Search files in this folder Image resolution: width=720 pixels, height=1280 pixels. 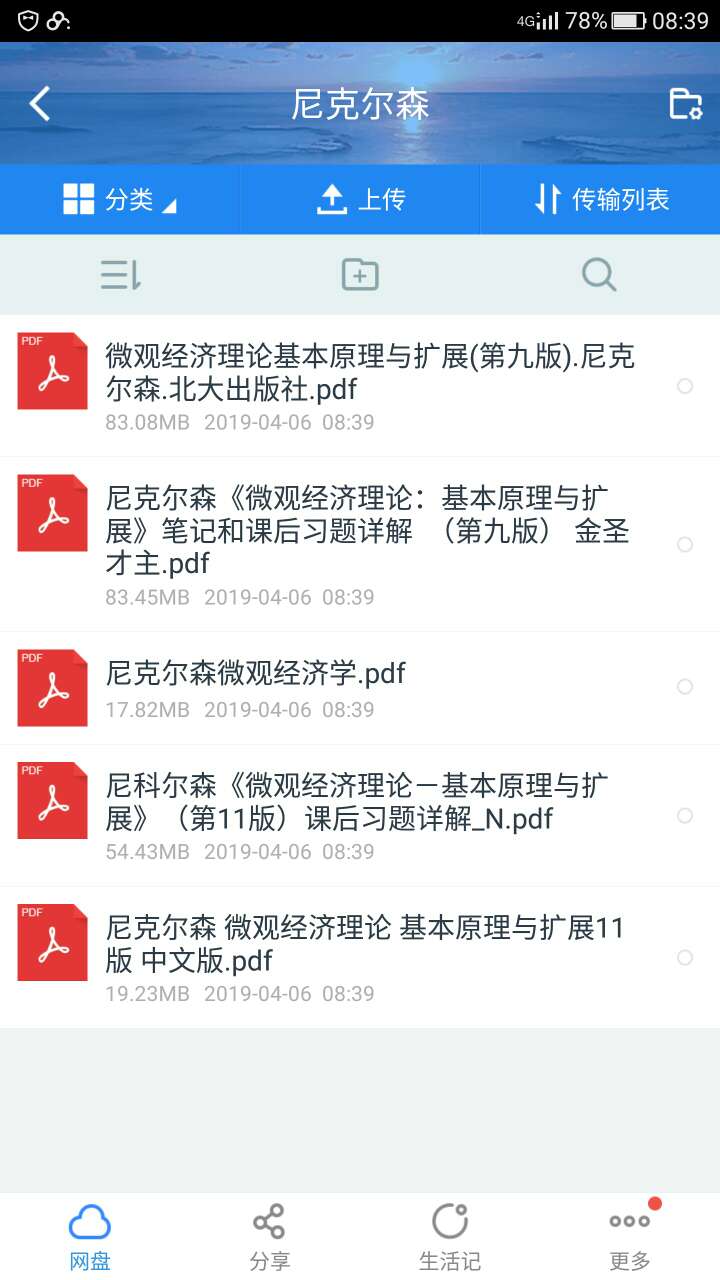(599, 274)
